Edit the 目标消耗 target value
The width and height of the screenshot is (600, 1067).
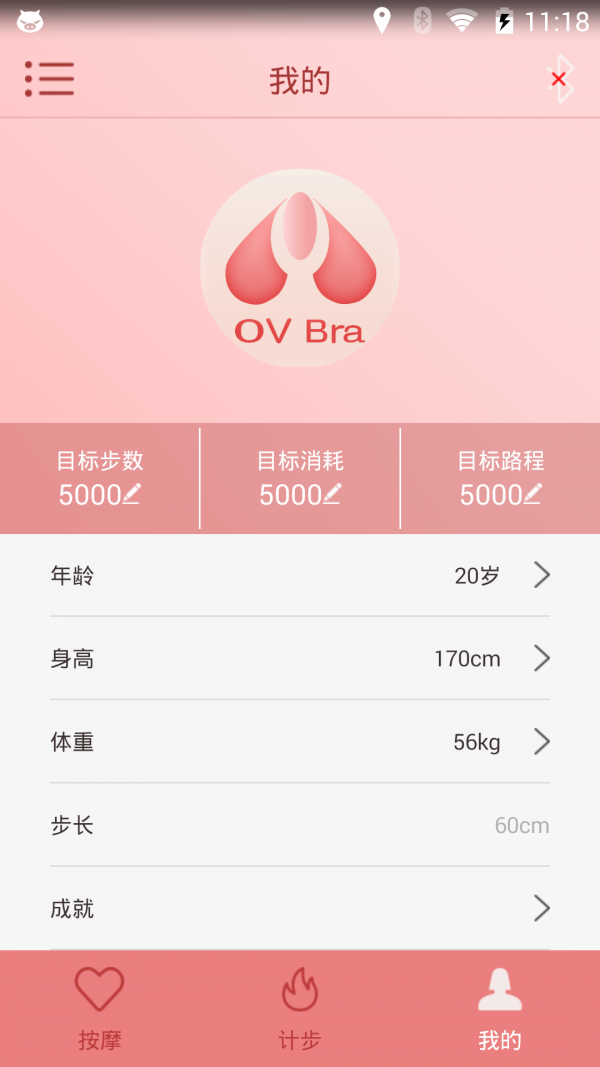(300, 494)
